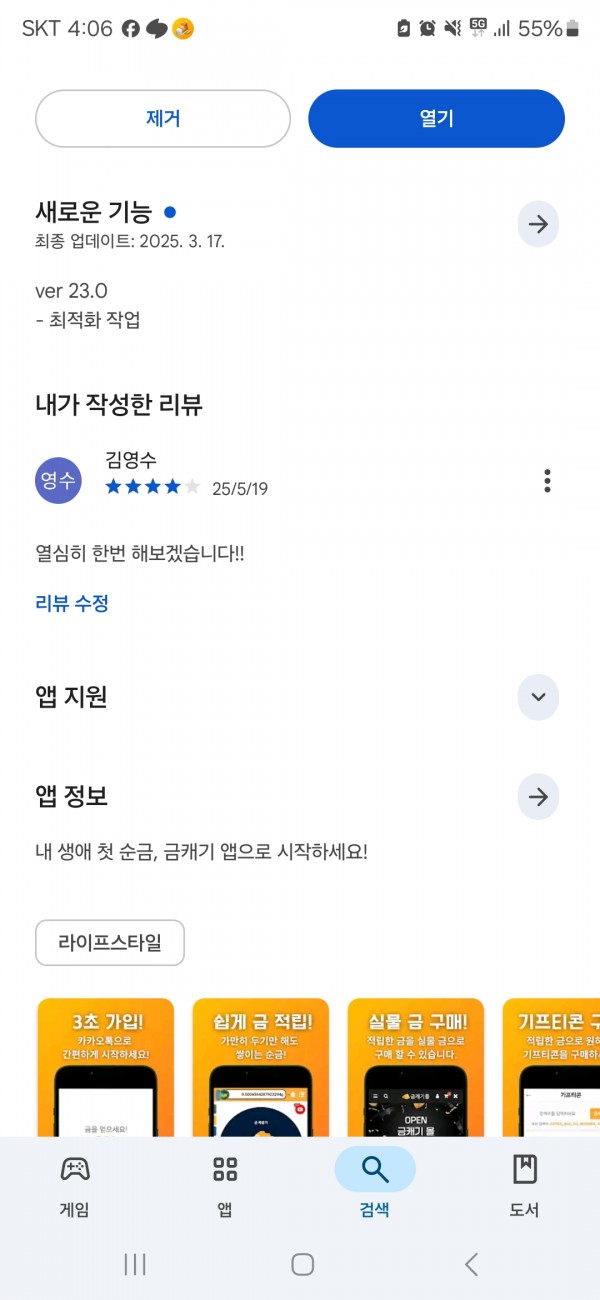The height and width of the screenshot is (1300, 600).
Task: View the 기프티콘 screenshot
Action: pos(551,1068)
